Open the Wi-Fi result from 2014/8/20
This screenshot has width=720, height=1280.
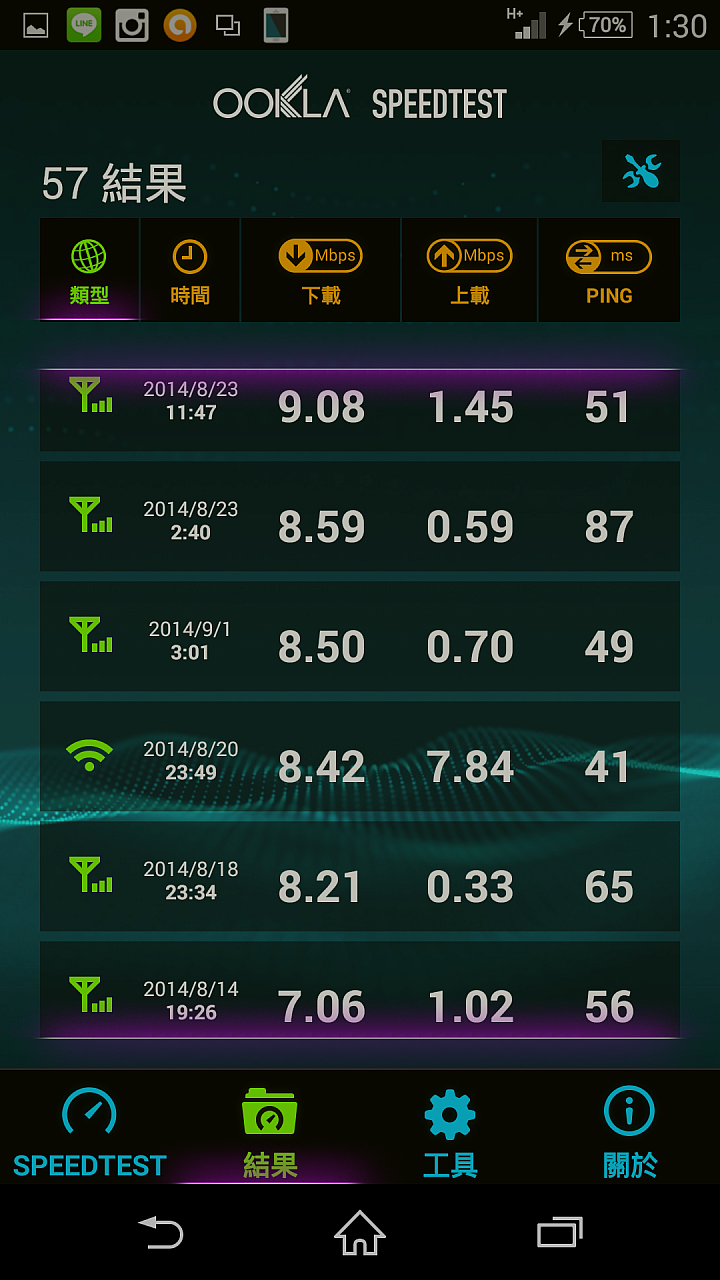360,756
